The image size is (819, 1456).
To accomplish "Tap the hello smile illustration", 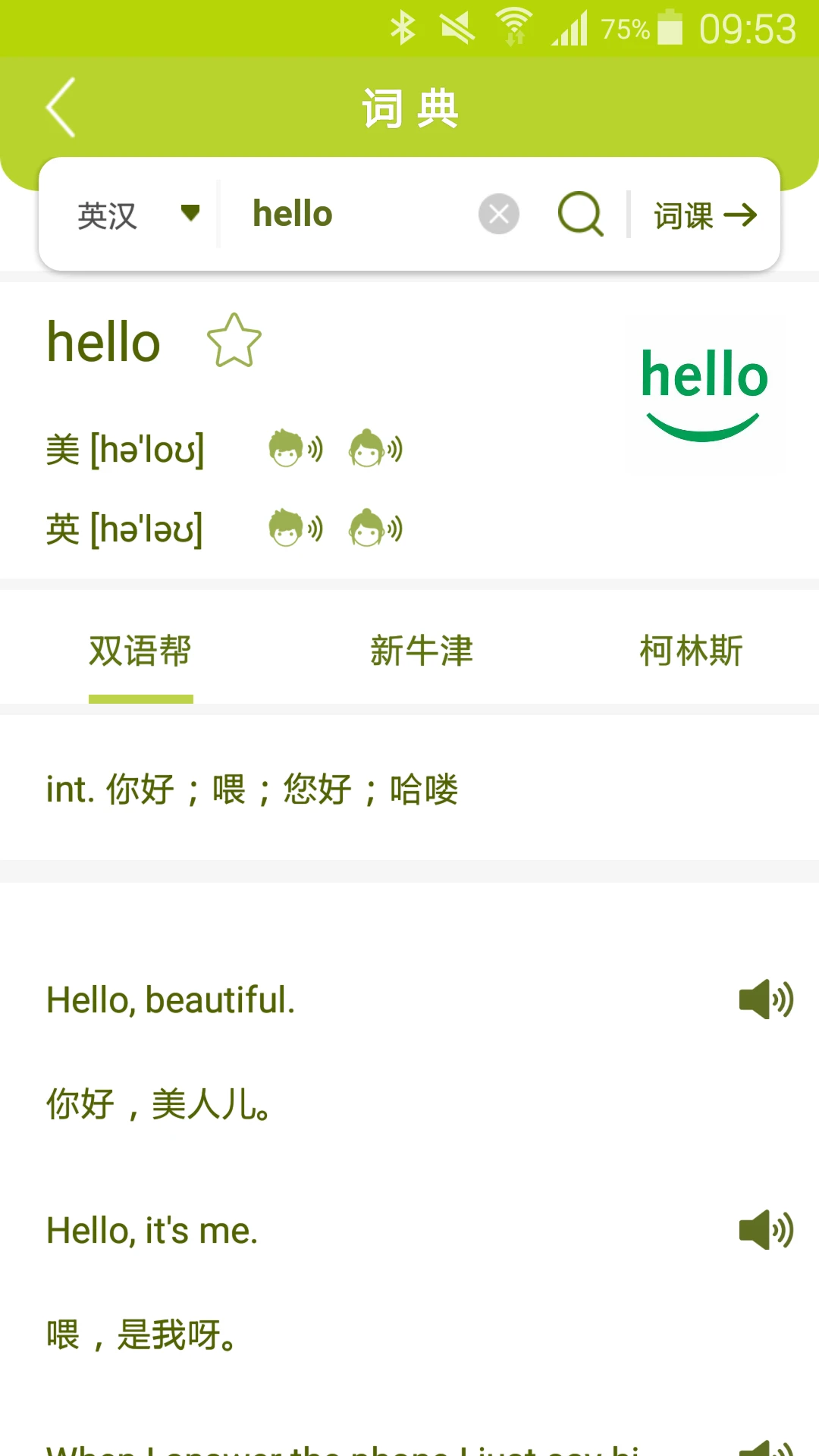I will click(704, 394).
